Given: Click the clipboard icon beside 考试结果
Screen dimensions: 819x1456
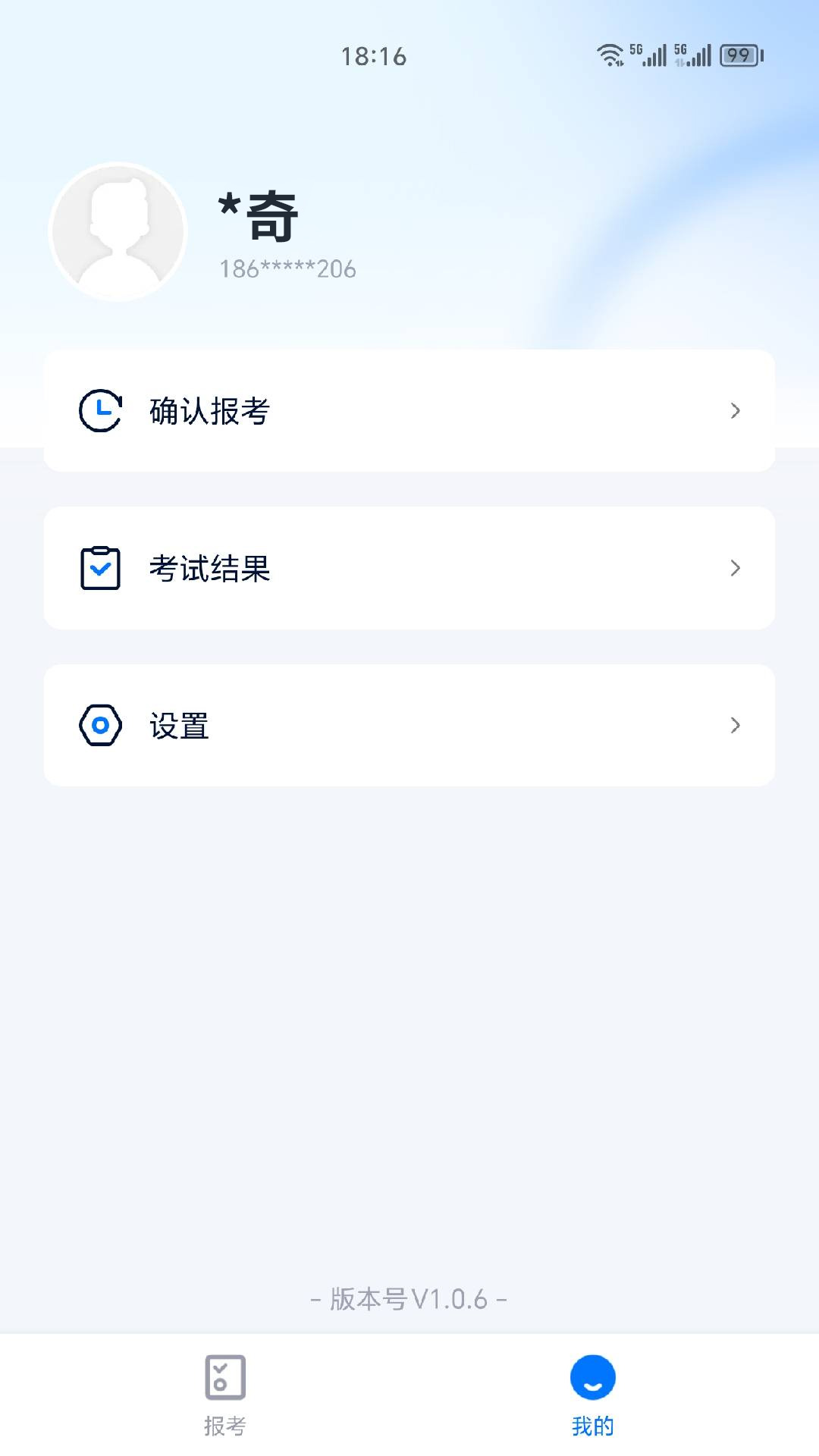Looking at the screenshot, I should pos(99,567).
